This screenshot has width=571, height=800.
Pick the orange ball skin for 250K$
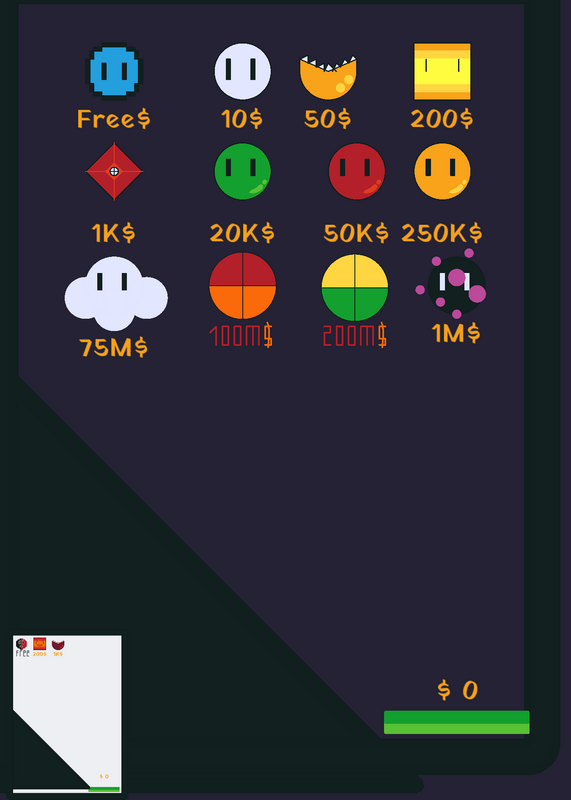[442, 171]
